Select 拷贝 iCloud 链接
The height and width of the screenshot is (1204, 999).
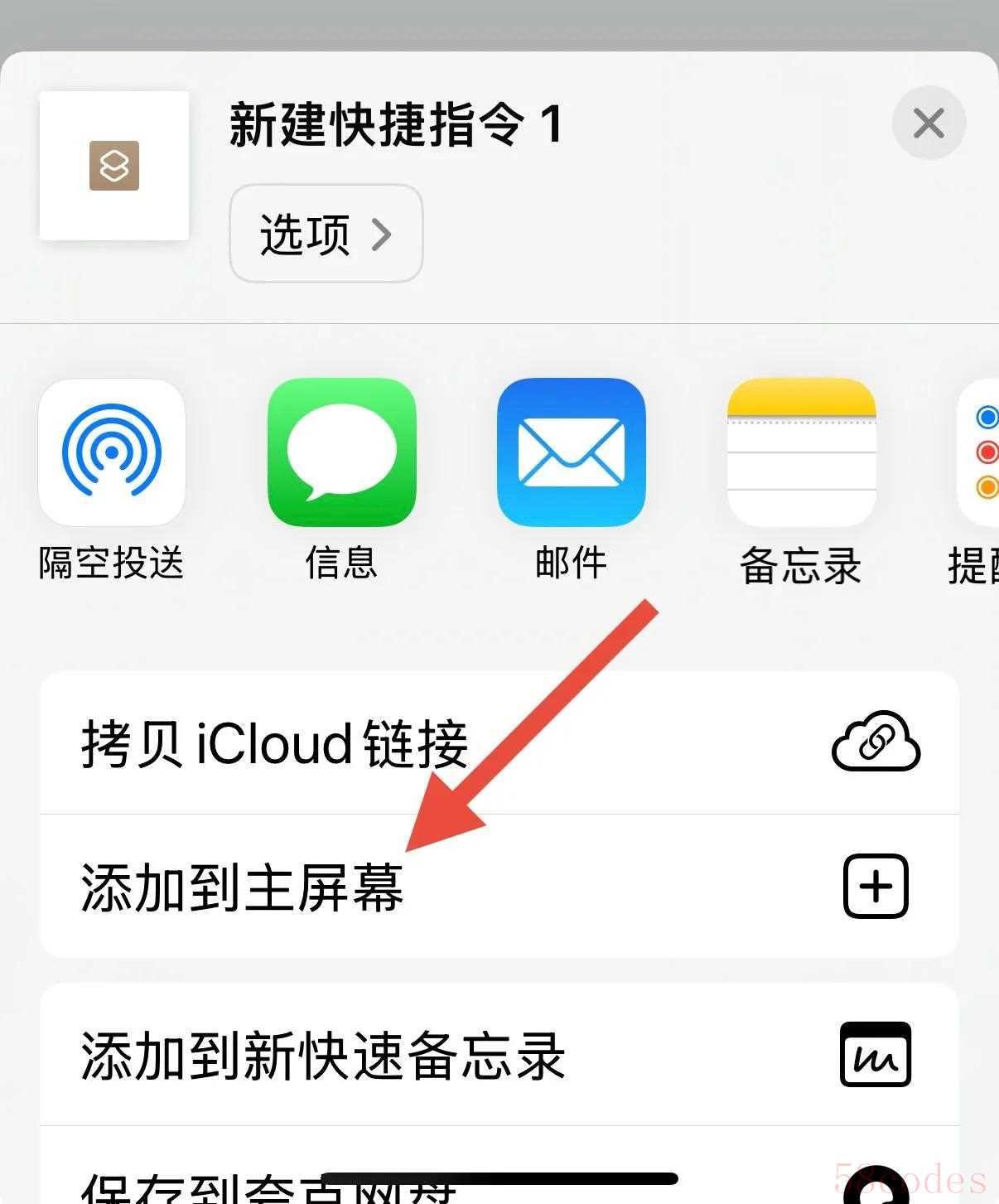click(499, 743)
